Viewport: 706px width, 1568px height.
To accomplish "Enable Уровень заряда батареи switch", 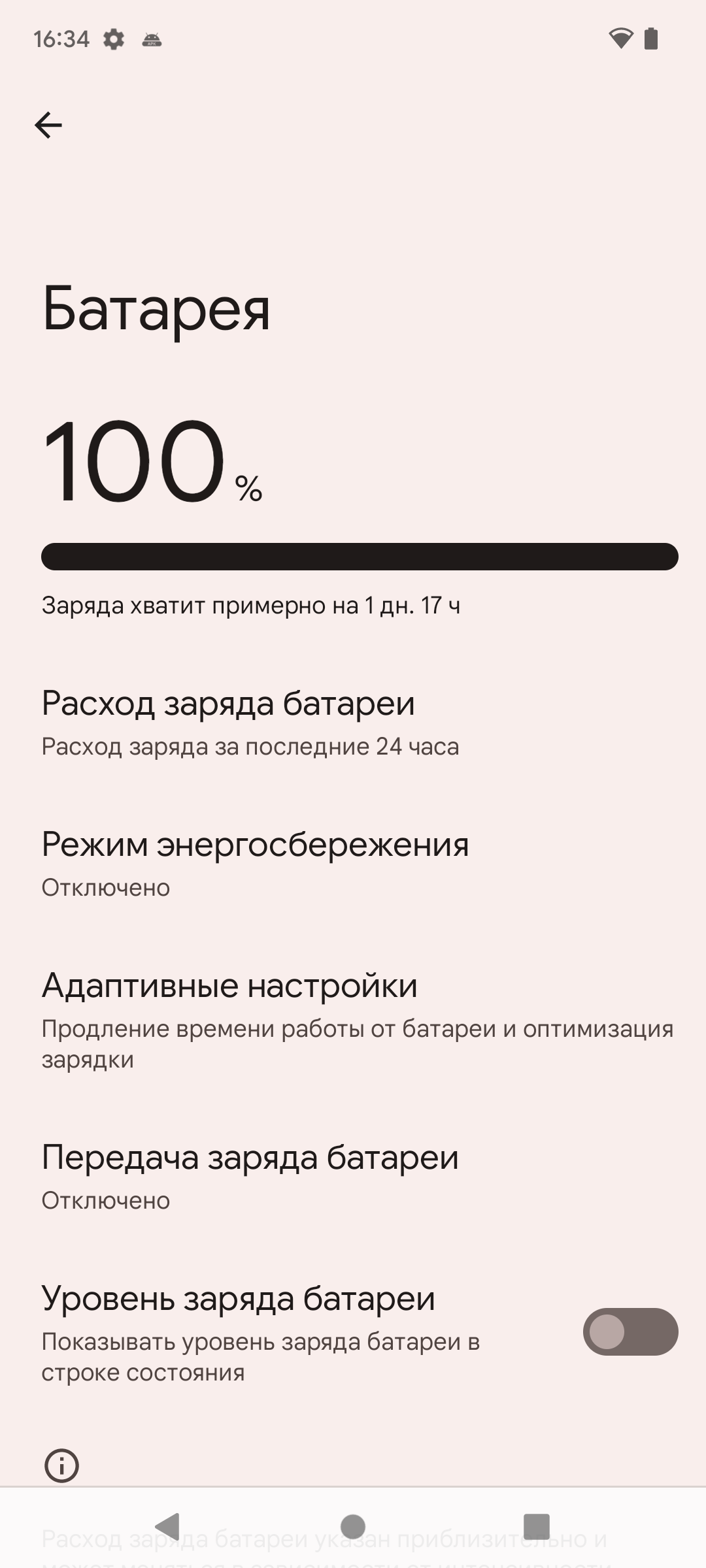I will pyautogui.click(x=630, y=1331).
